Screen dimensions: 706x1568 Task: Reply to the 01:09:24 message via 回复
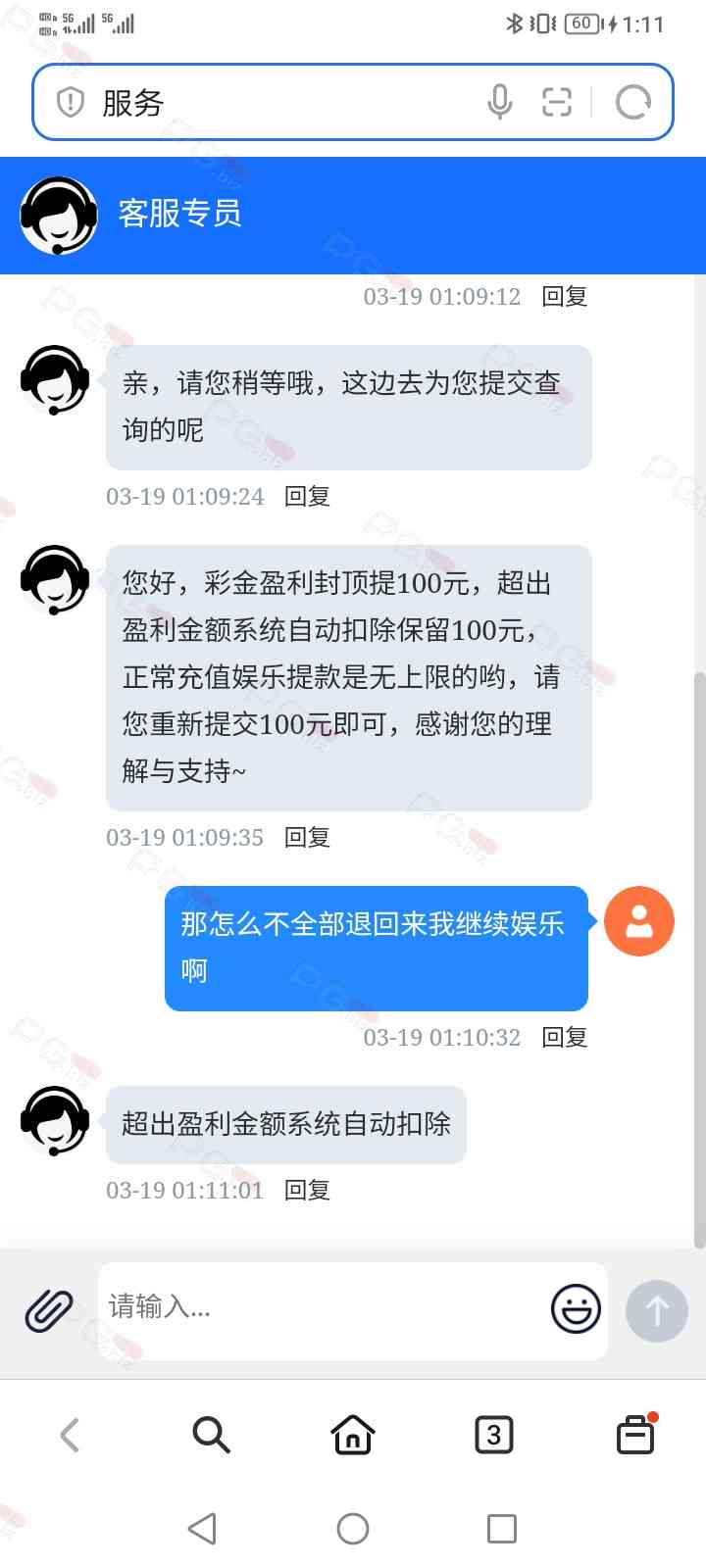coord(307,497)
